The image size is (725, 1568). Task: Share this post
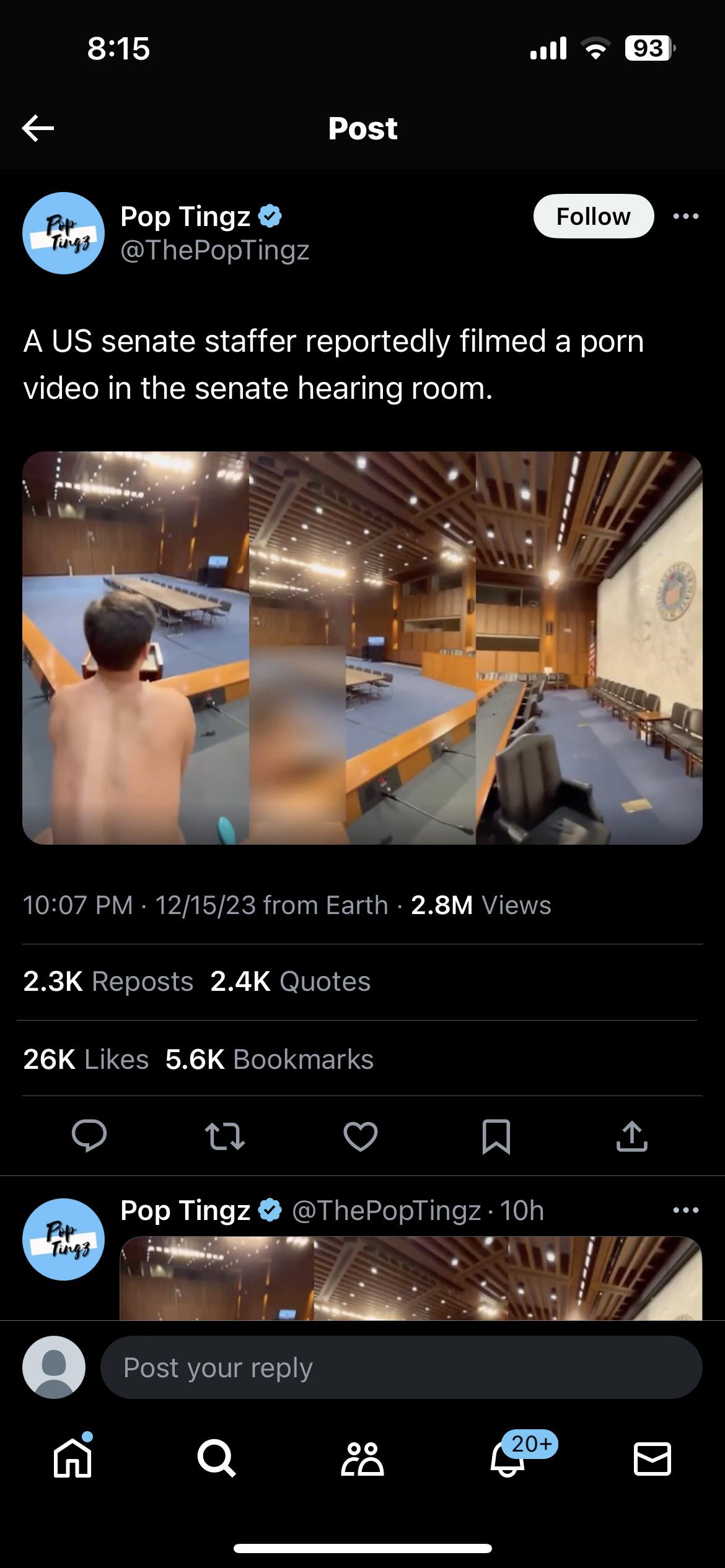[x=631, y=1136]
